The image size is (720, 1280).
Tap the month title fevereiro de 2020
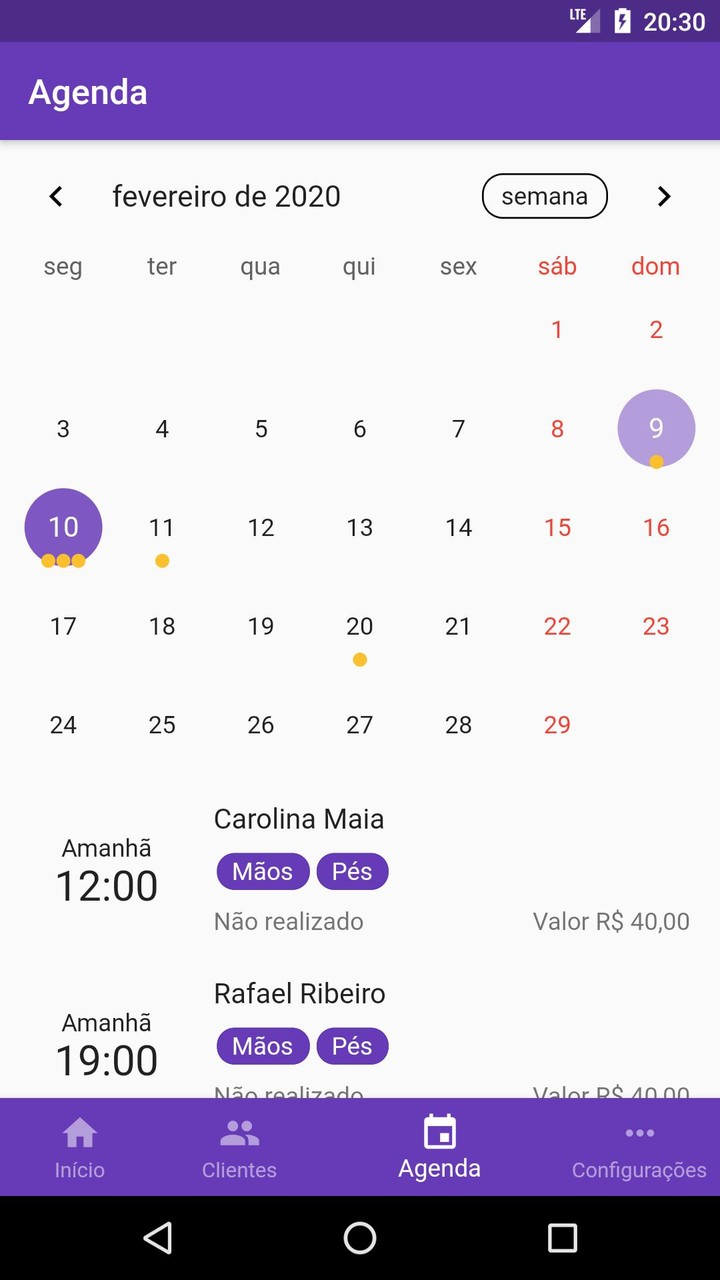226,196
